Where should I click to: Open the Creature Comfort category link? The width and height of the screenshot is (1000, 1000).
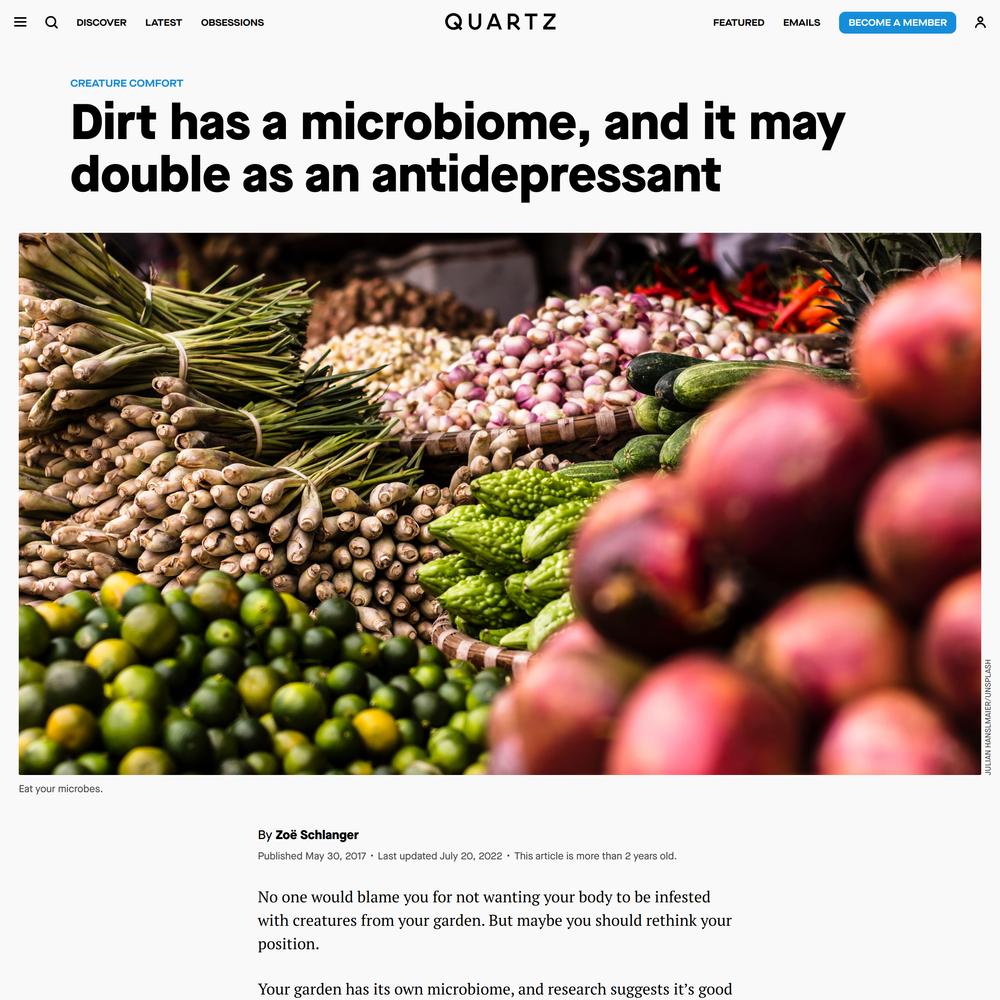coord(127,83)
